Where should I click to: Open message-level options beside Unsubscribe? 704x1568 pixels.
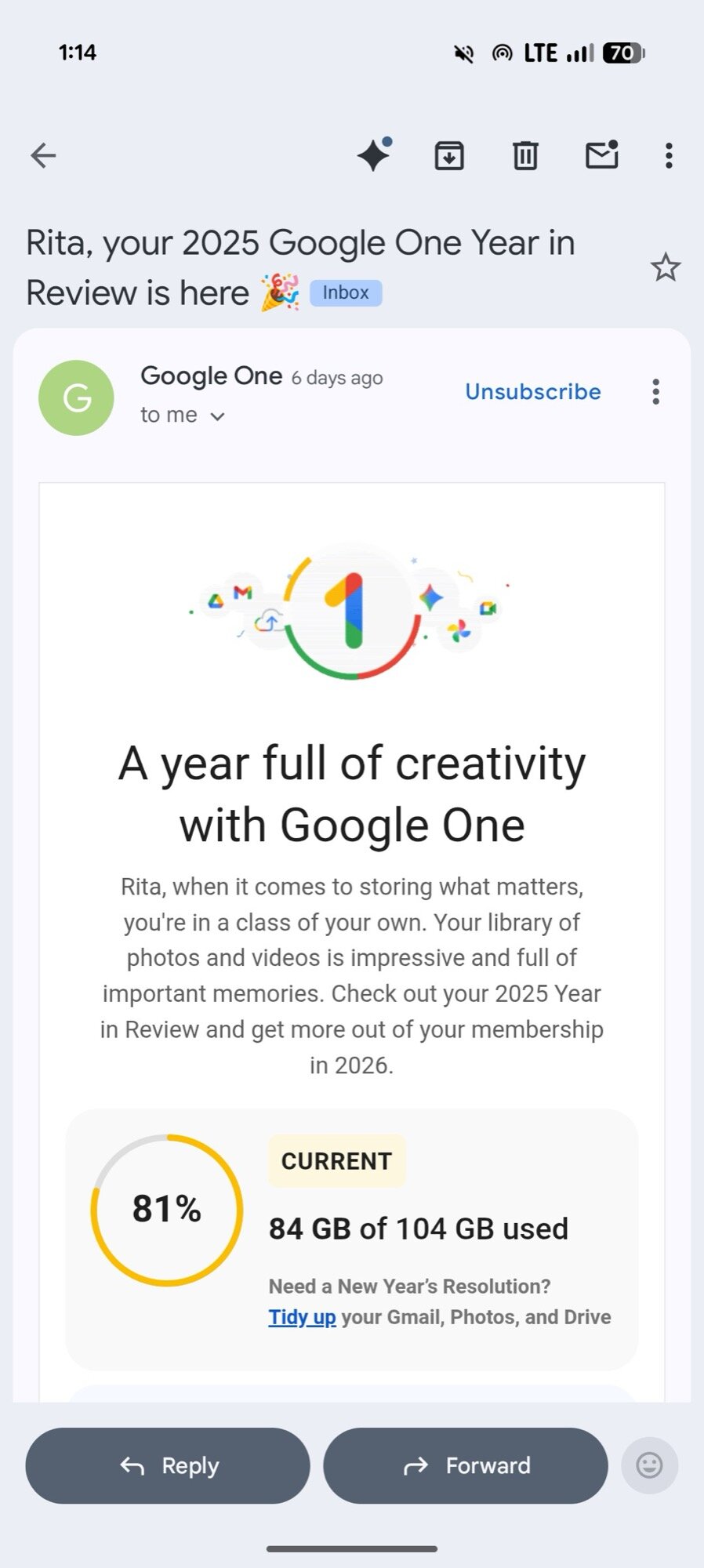pos(655,392)
